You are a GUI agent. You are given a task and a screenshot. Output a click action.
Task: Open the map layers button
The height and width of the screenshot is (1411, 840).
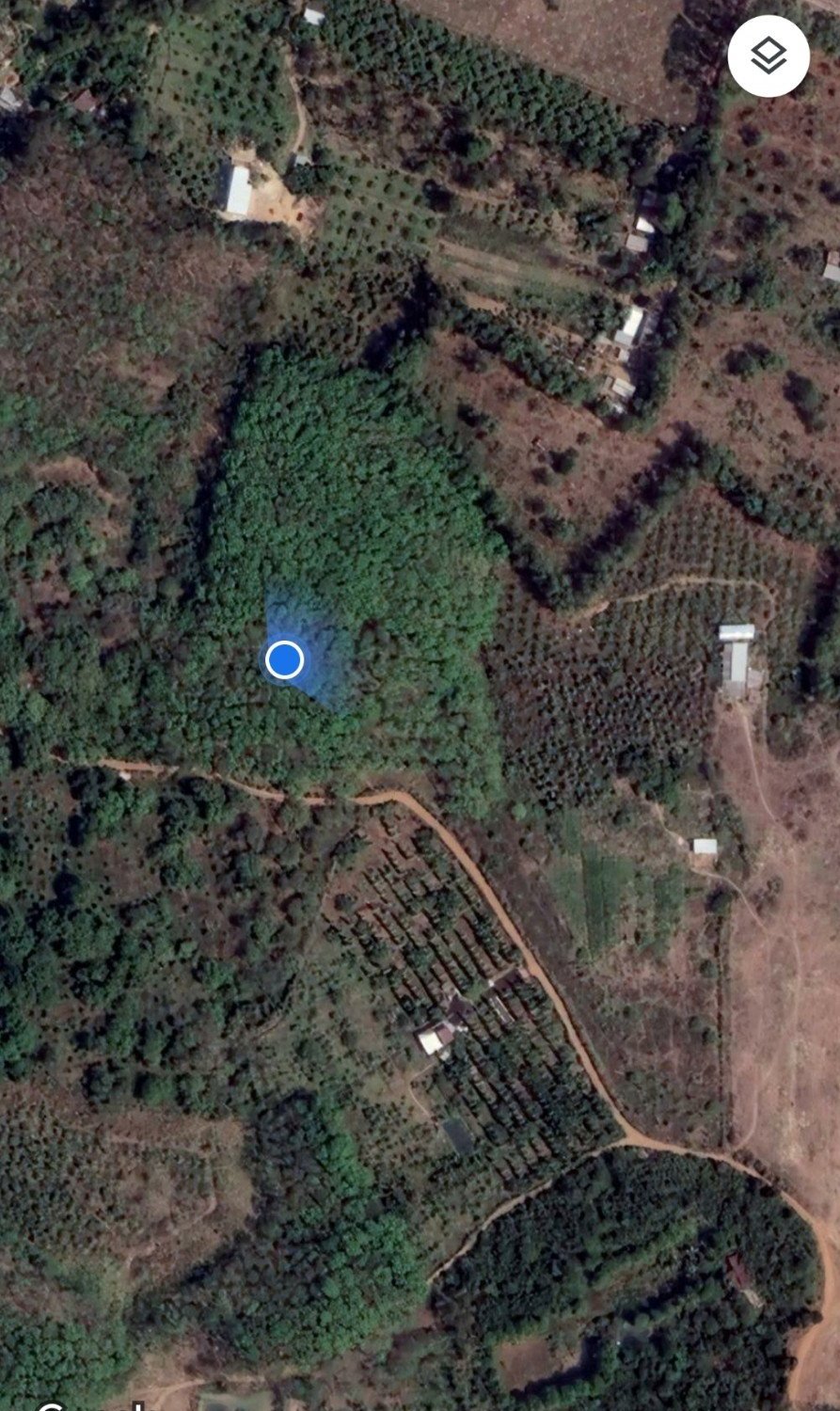(x=769, y=56)
